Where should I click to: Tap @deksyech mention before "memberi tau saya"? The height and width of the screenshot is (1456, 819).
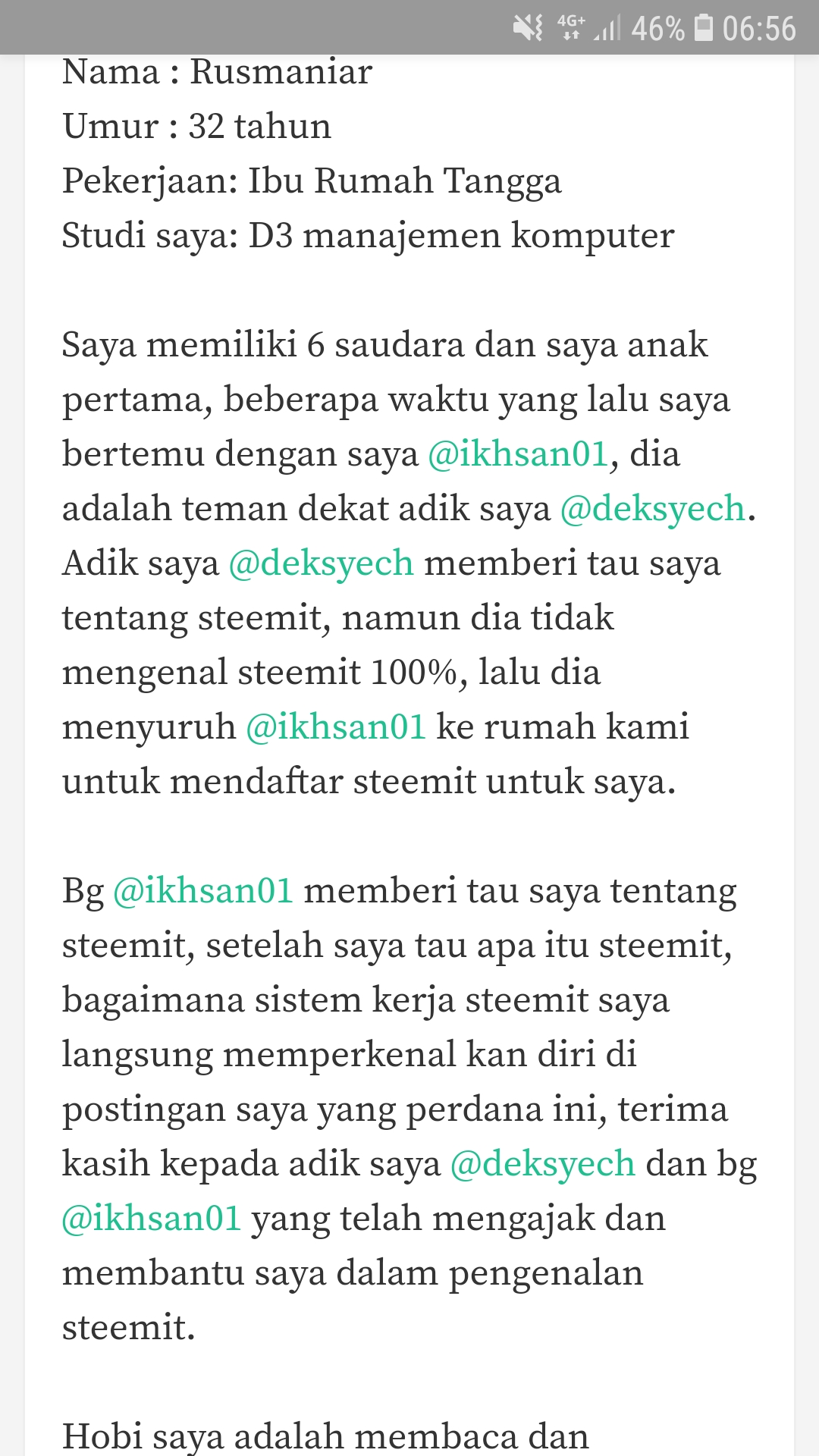click(x=322, y=563)
